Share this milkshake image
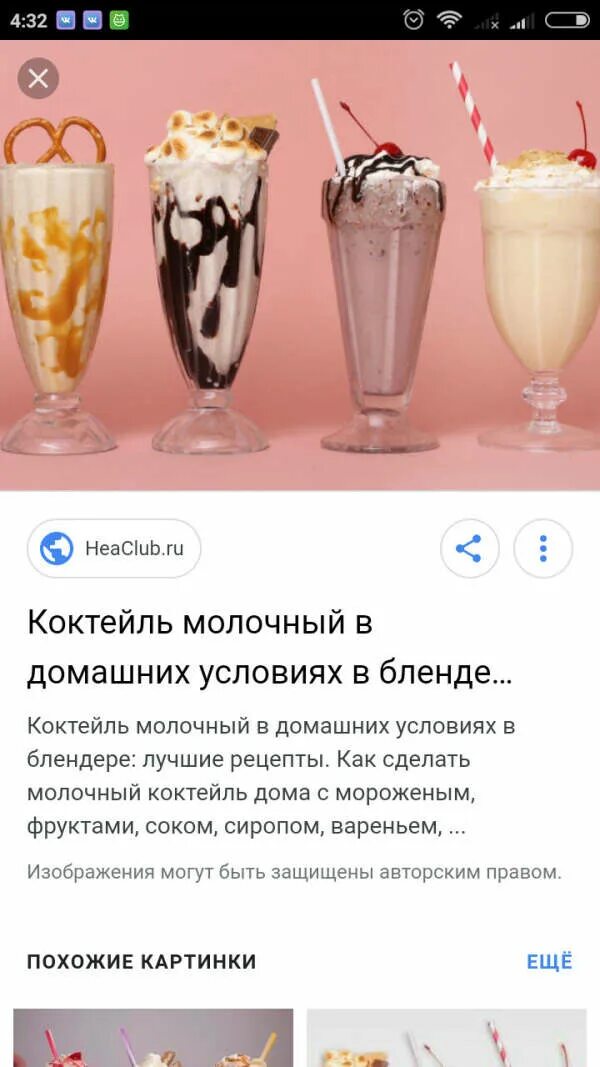 pos(469,548)
